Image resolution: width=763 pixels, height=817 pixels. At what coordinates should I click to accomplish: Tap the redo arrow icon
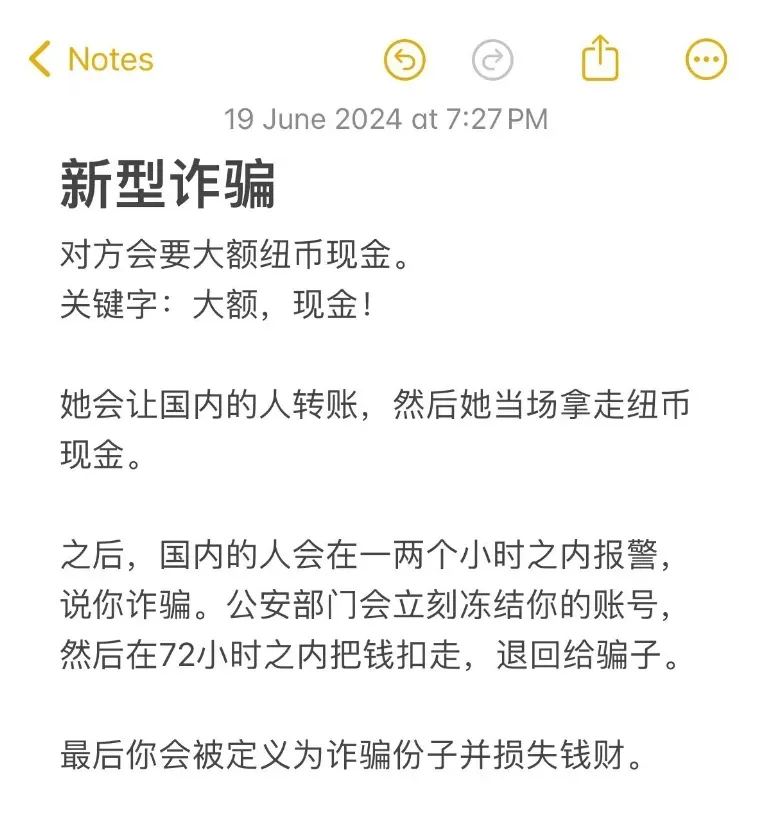click(x=492, y=60)
